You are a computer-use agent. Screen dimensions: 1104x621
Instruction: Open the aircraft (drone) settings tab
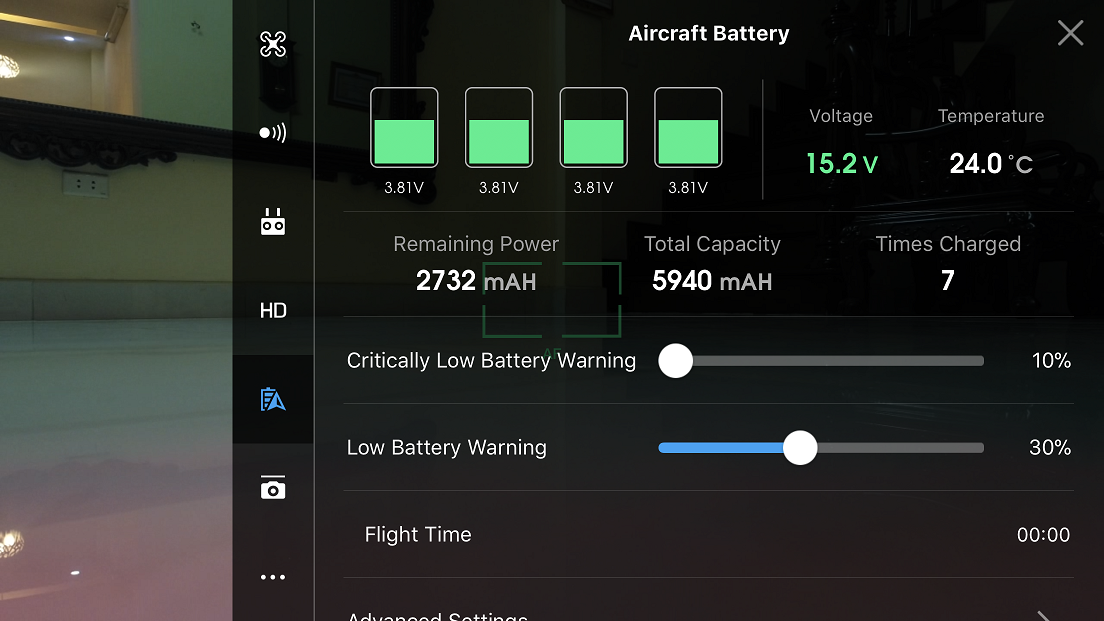click(273, 44)
